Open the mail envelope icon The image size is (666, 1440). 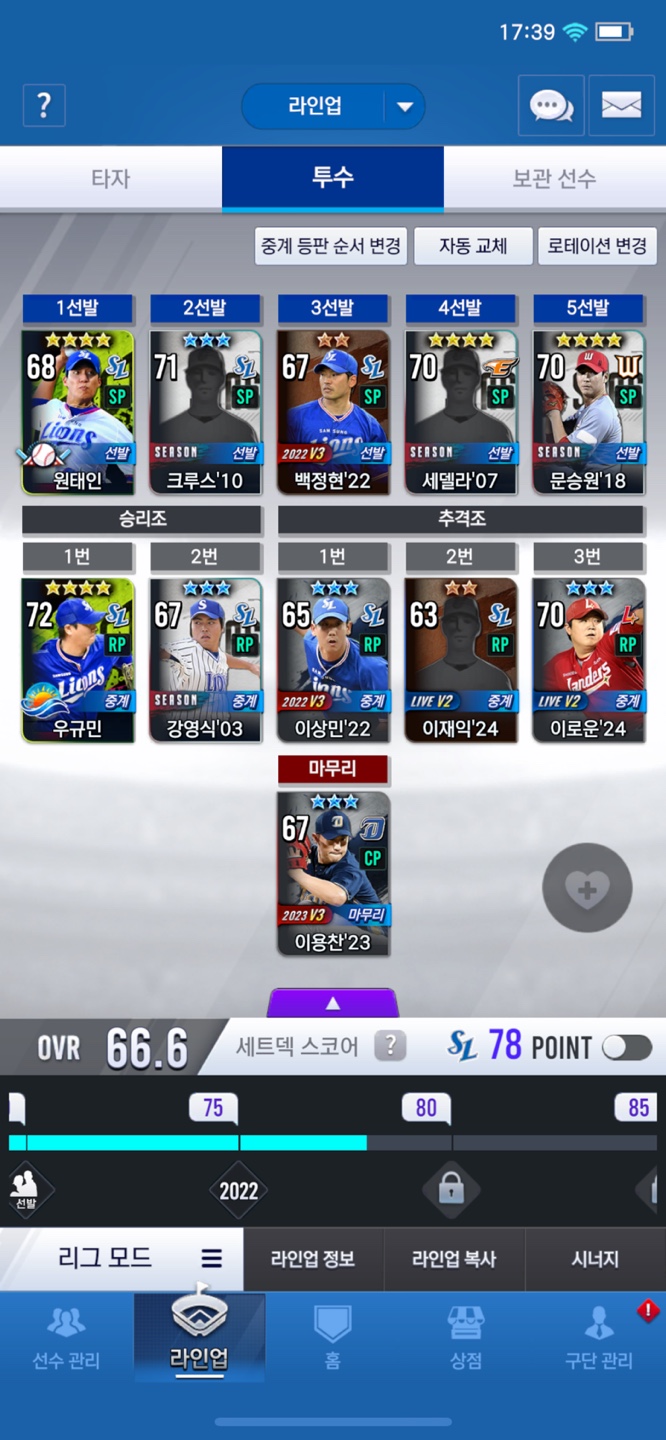621,105
